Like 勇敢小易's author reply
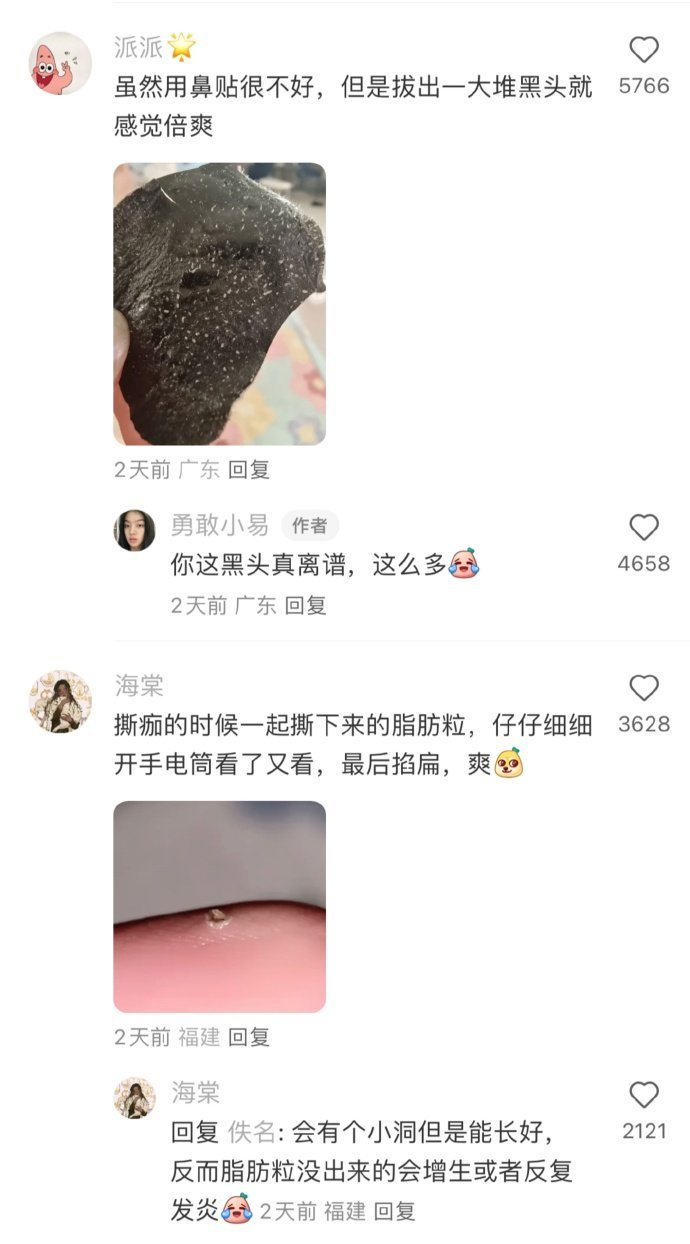The image size is (690, 1244). pyautogui.click(x=643, y=528)
